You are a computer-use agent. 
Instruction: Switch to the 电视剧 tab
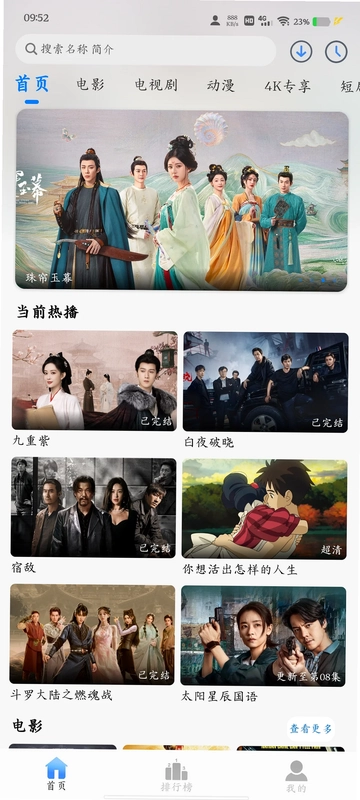coord(156,84)
